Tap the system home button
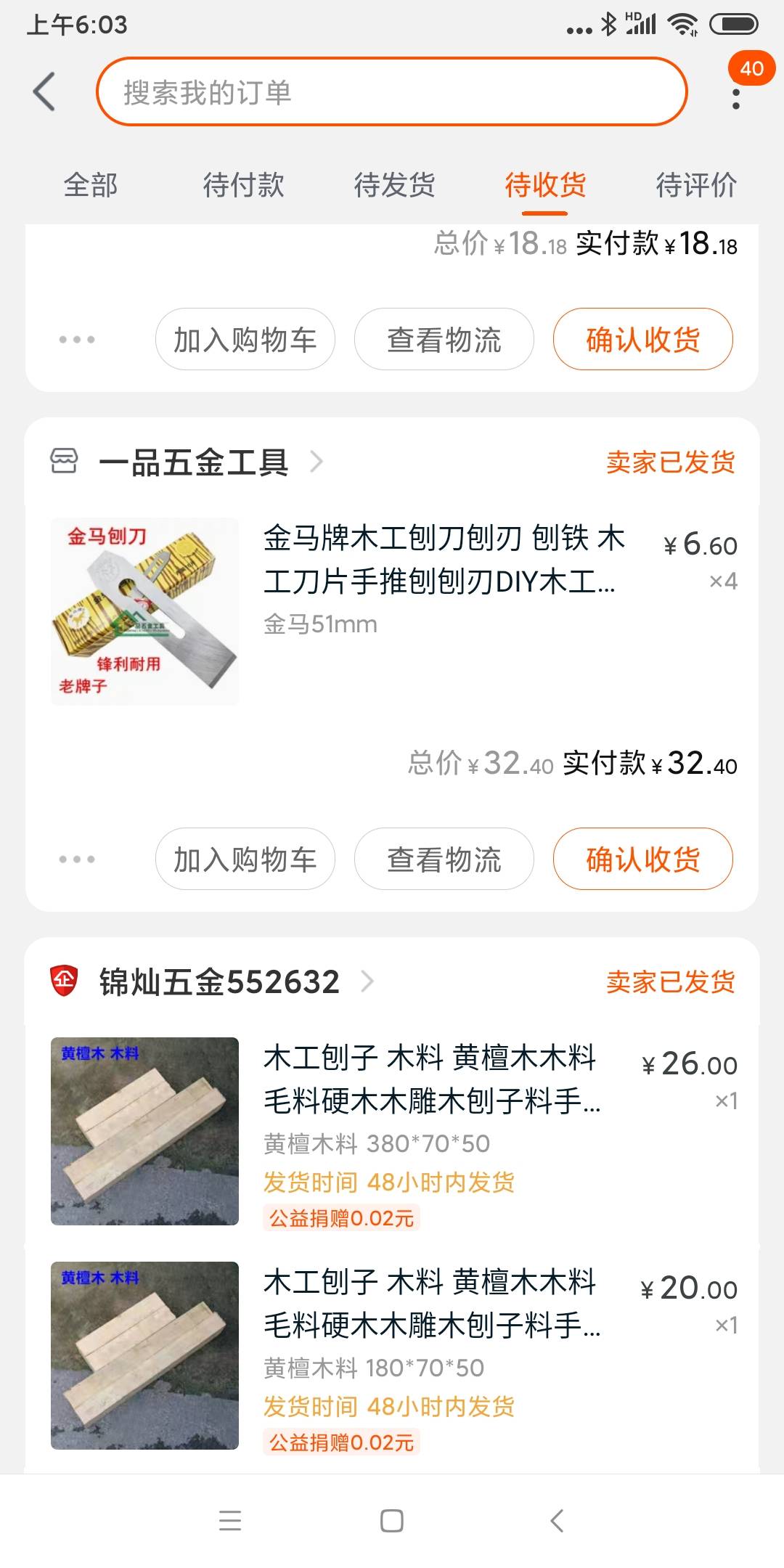The height and width of the screenshot is (1568, 784). pos(392,1521)
